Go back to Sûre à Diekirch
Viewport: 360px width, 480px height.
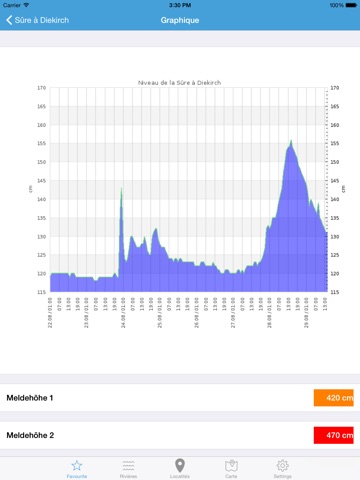[37, 20]
